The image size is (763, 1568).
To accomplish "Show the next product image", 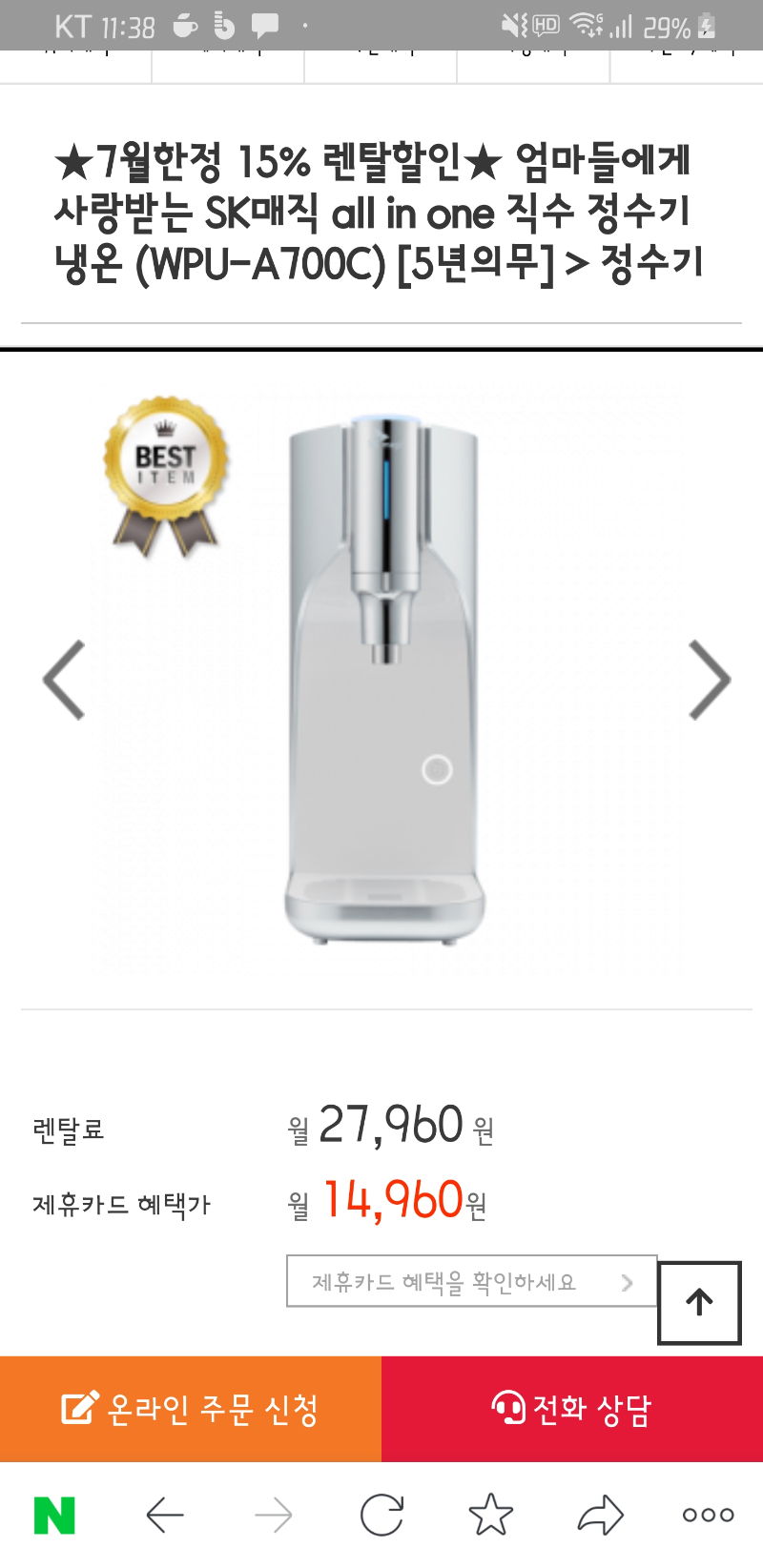I will pos(709,680).
